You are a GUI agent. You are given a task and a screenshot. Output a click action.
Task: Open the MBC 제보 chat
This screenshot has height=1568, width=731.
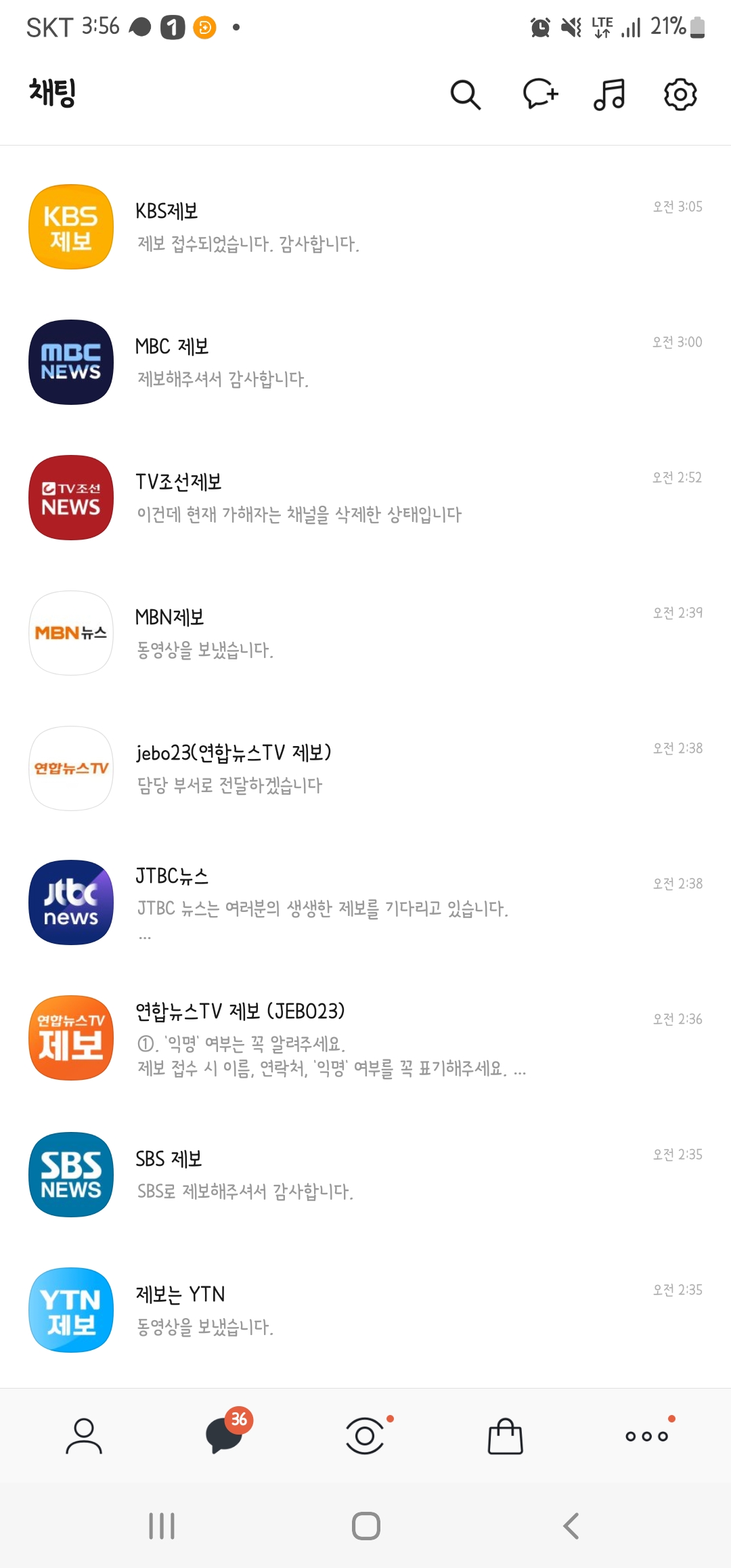[x=365, y=362]
